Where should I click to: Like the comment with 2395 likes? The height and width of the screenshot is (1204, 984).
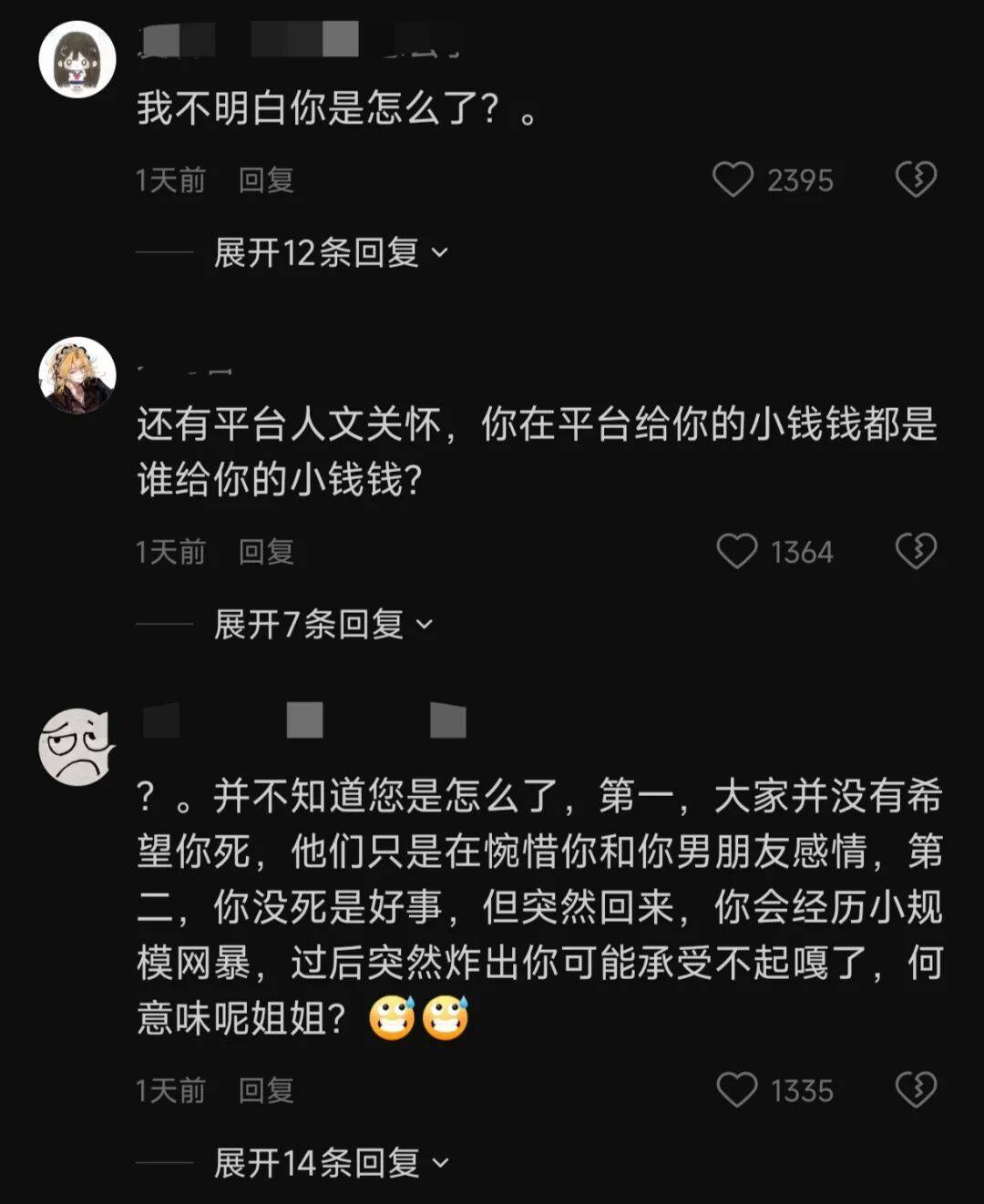click(x=733, y=179)
